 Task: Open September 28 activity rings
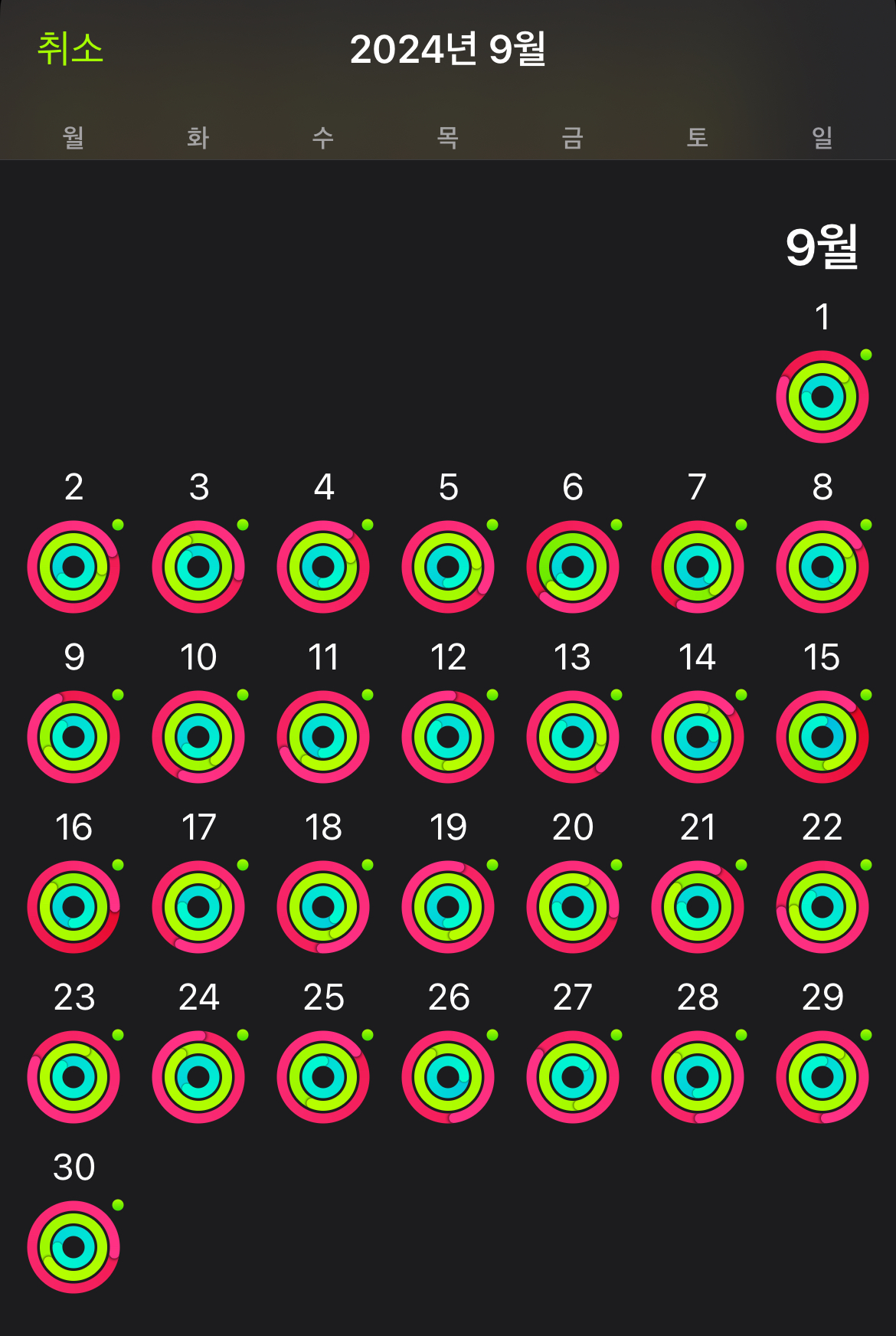[698, 1077]
